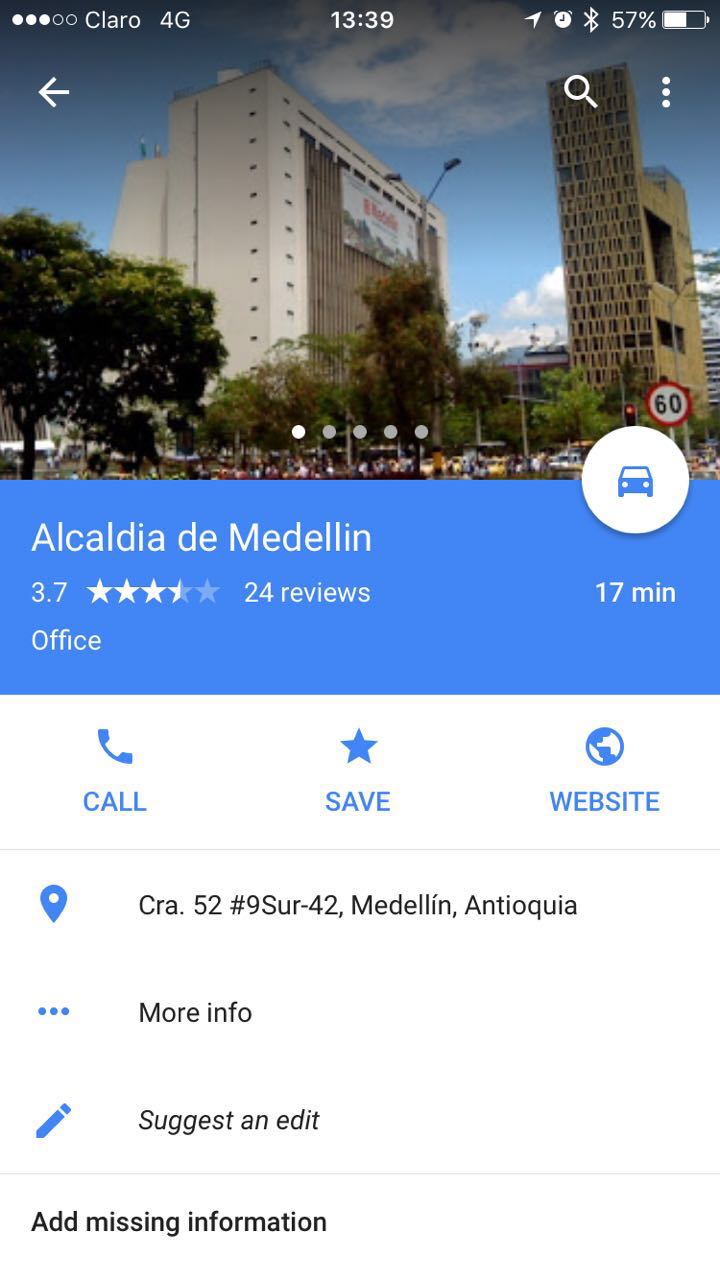The height and width of the screenshot is (1280, 720).
Task: Choose Suggest an edit
Action: pos(228,1120)
